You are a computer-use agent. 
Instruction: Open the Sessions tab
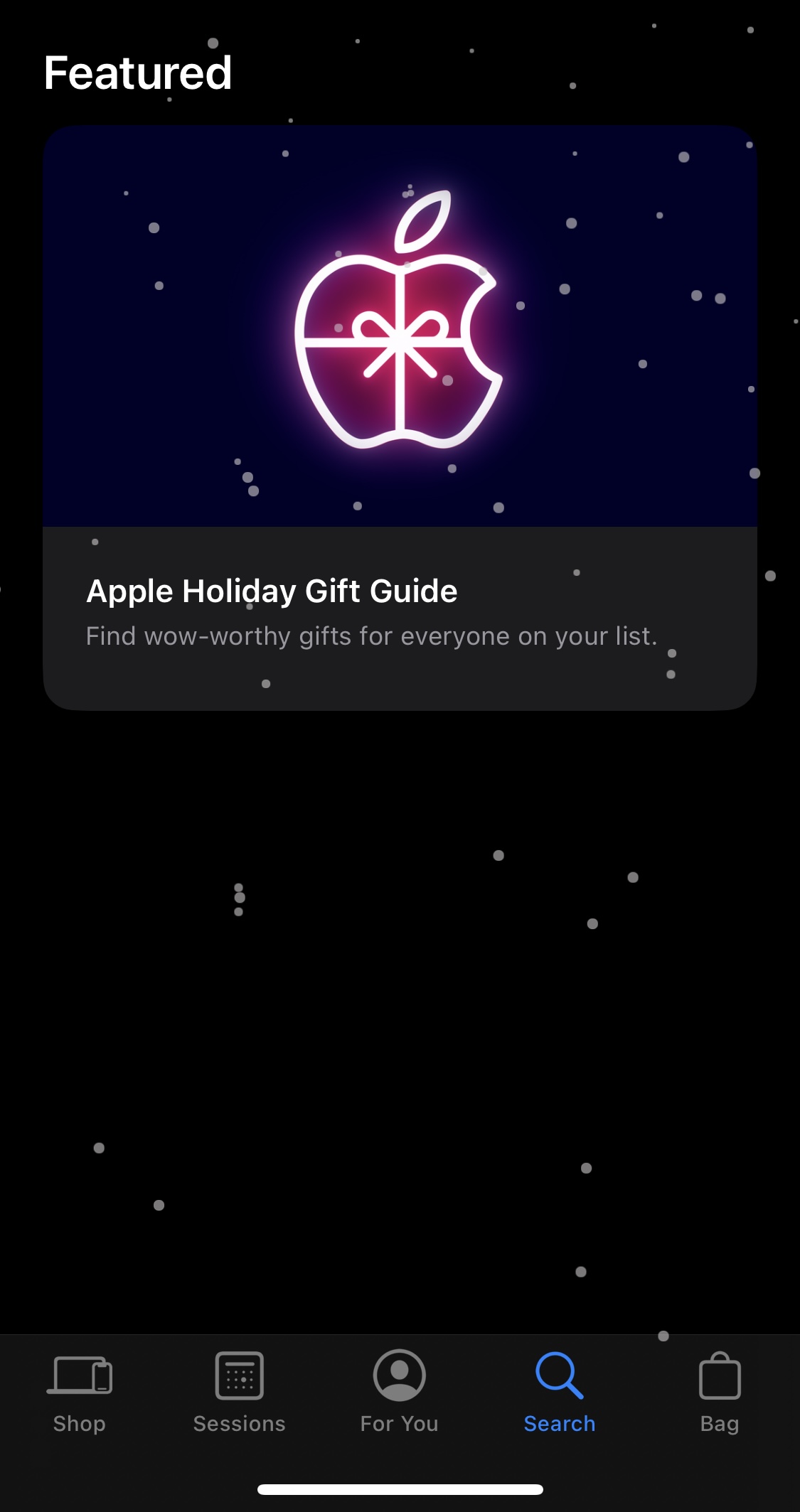(x=240, y=1393)
